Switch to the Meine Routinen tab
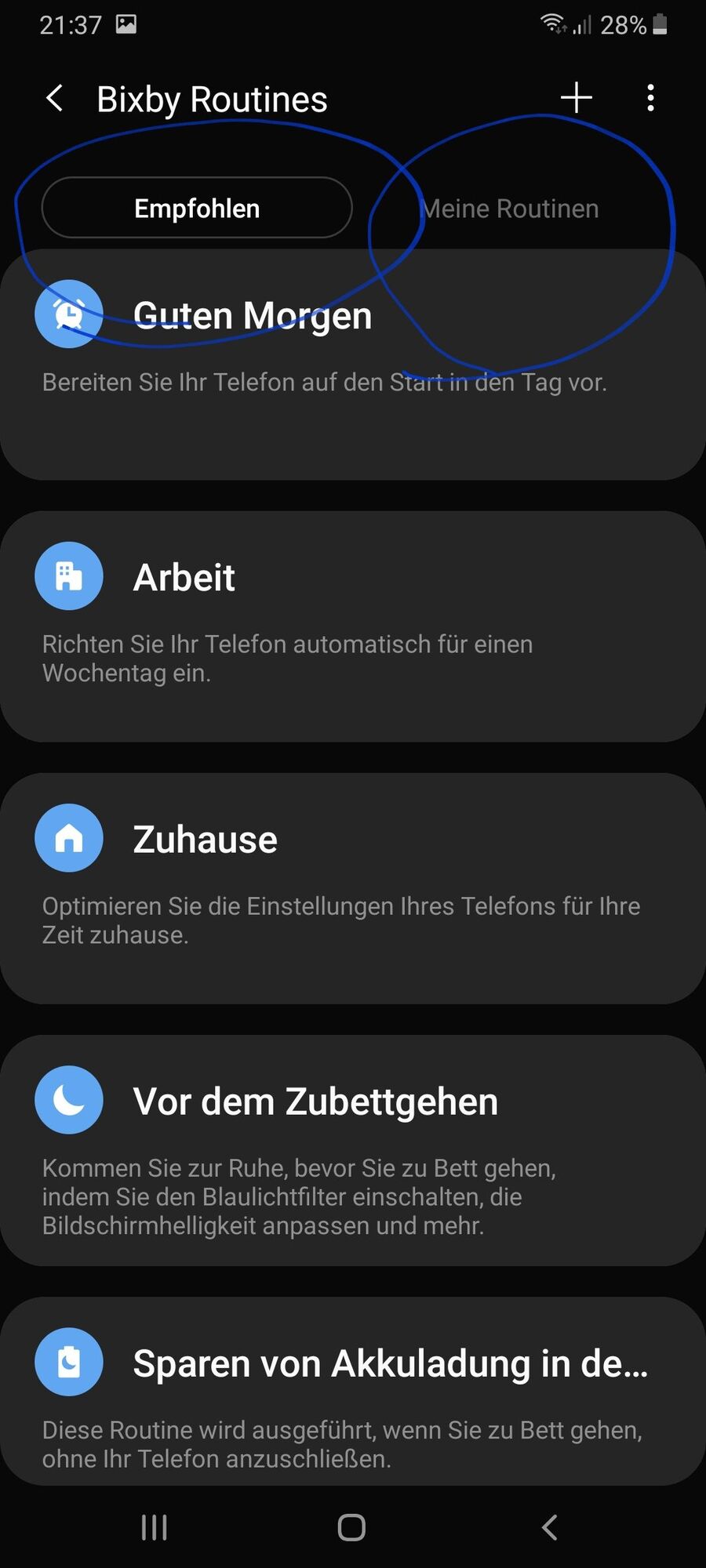706x1568 pixels. [x=510, y=209]
